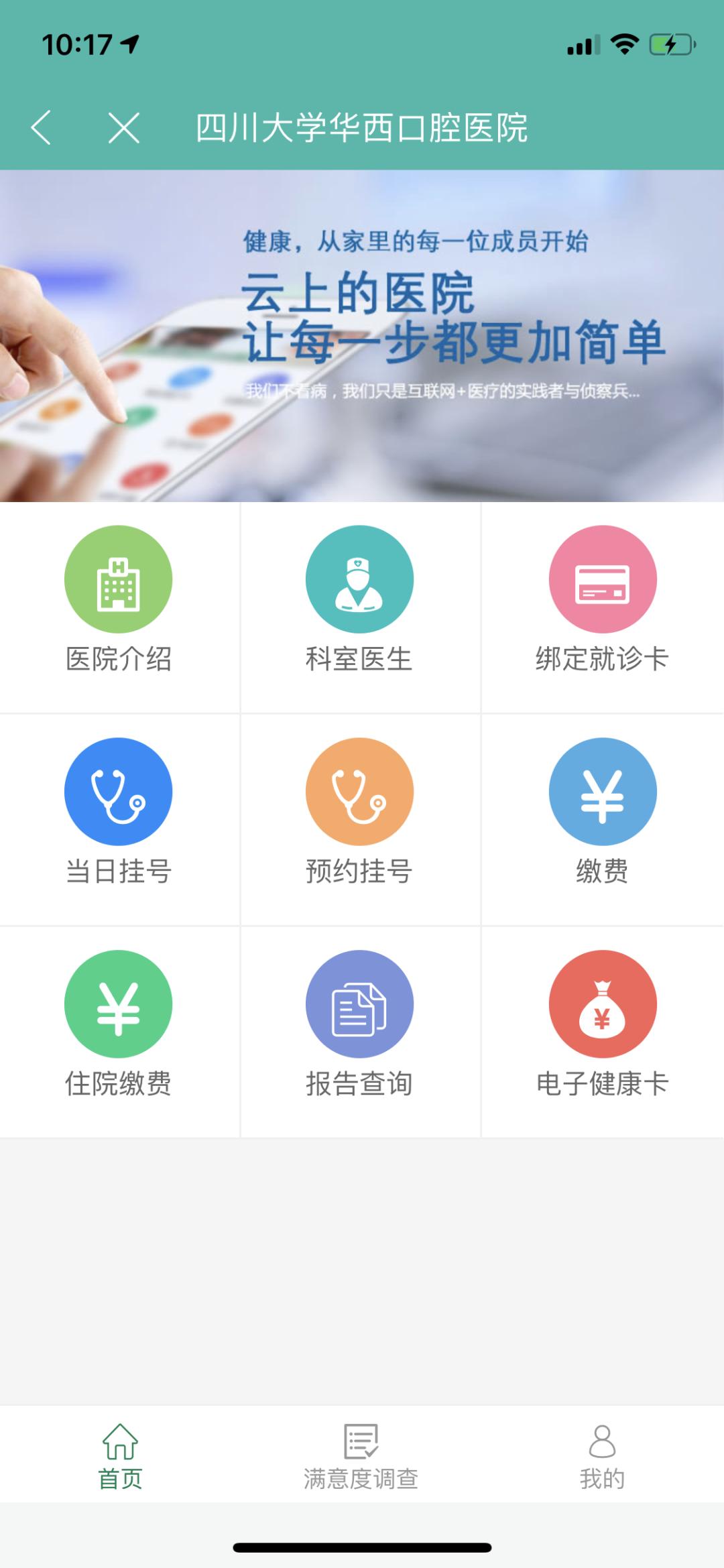The image size is (724, 1568).
Task: Go back using the left chevron arrow
Action: [42, 127]
